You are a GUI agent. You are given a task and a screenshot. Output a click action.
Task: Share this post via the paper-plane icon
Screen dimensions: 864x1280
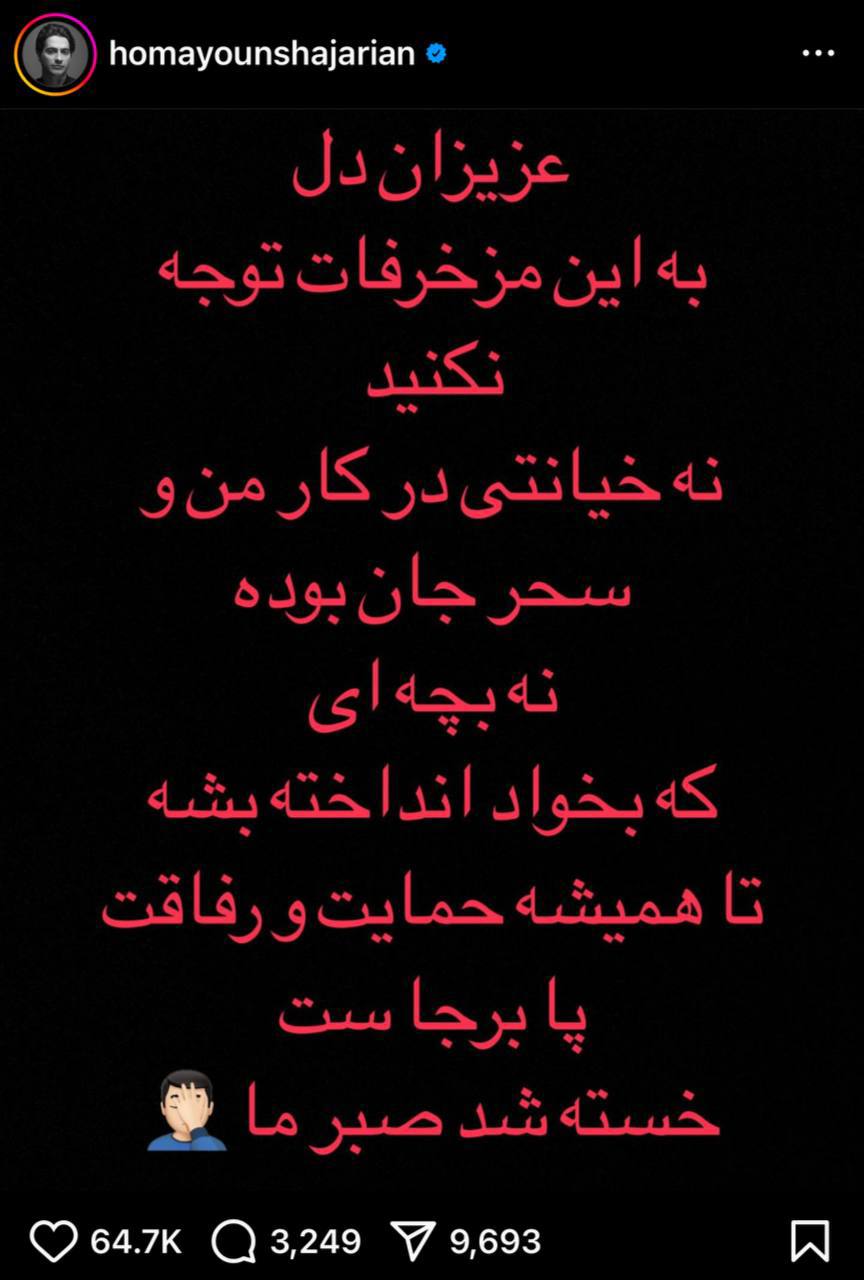pyautogui.click(x=411, y=1242)
